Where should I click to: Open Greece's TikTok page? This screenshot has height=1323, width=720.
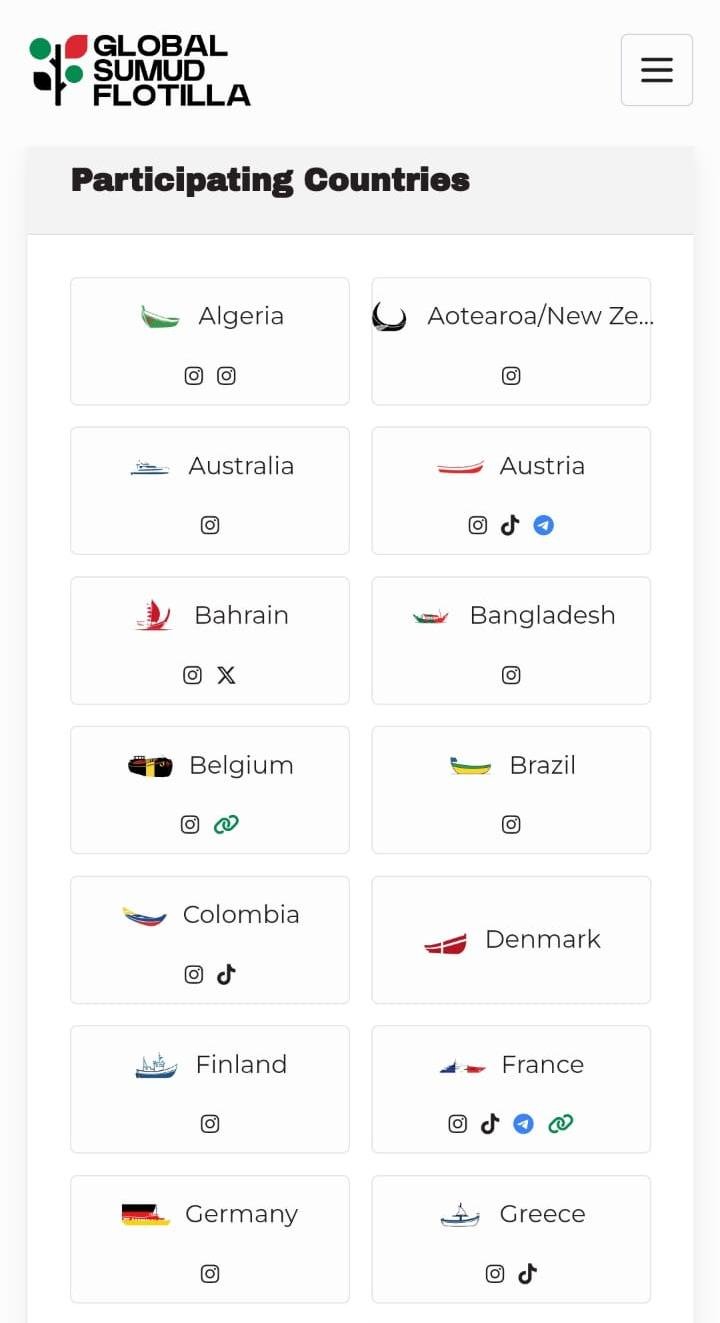tap(527, 1273)
